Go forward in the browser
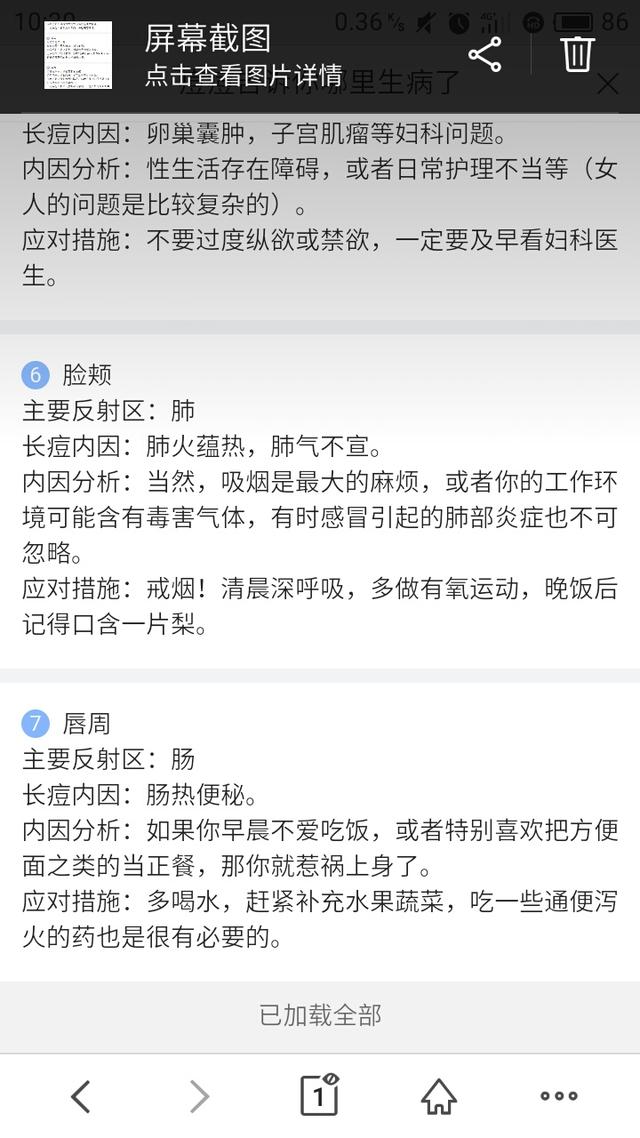Viewport: 640px width, 1138px height. [x=200, y=1096]
